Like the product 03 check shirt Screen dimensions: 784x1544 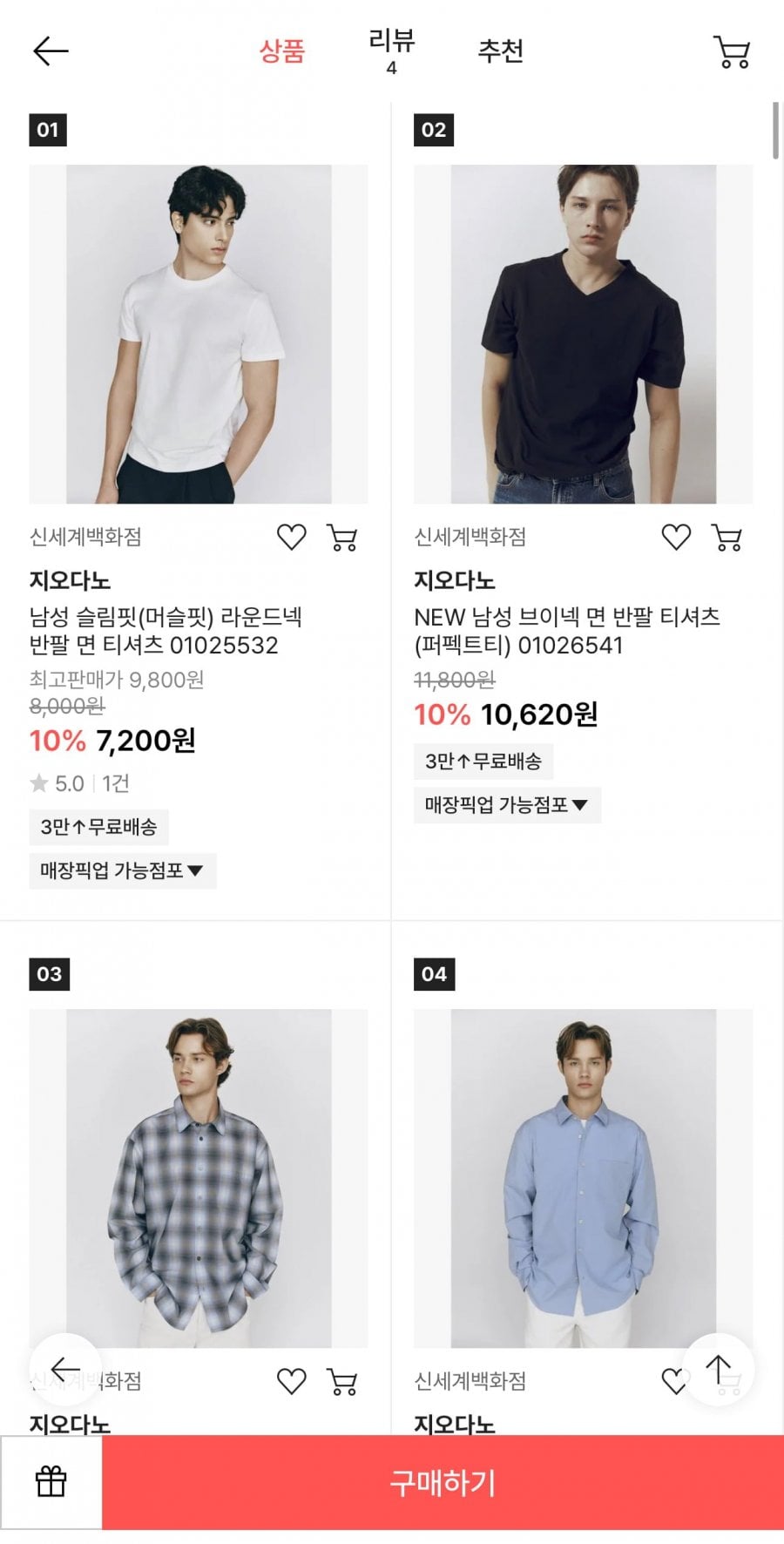click(x=291, y=1381)
